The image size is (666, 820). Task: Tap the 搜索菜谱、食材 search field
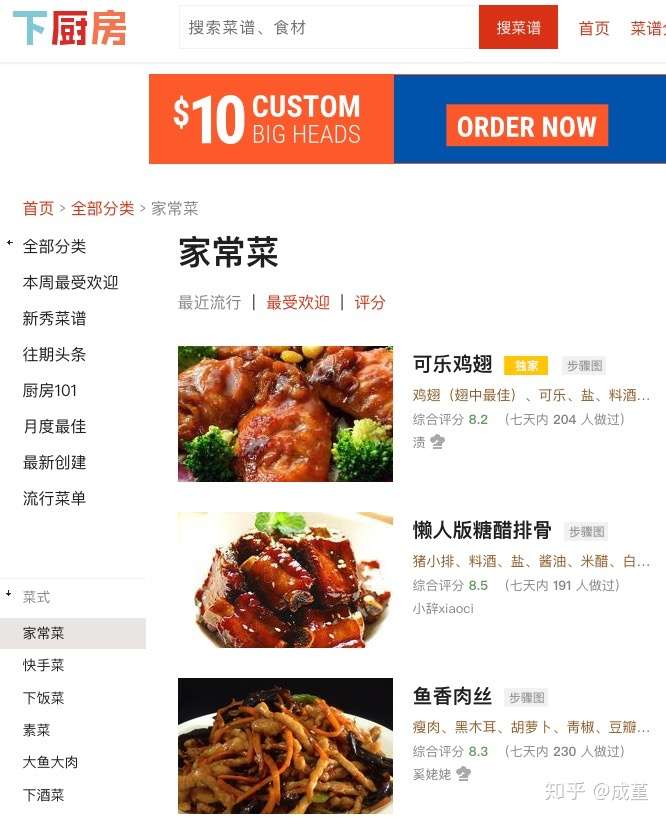tap(328, 28)
